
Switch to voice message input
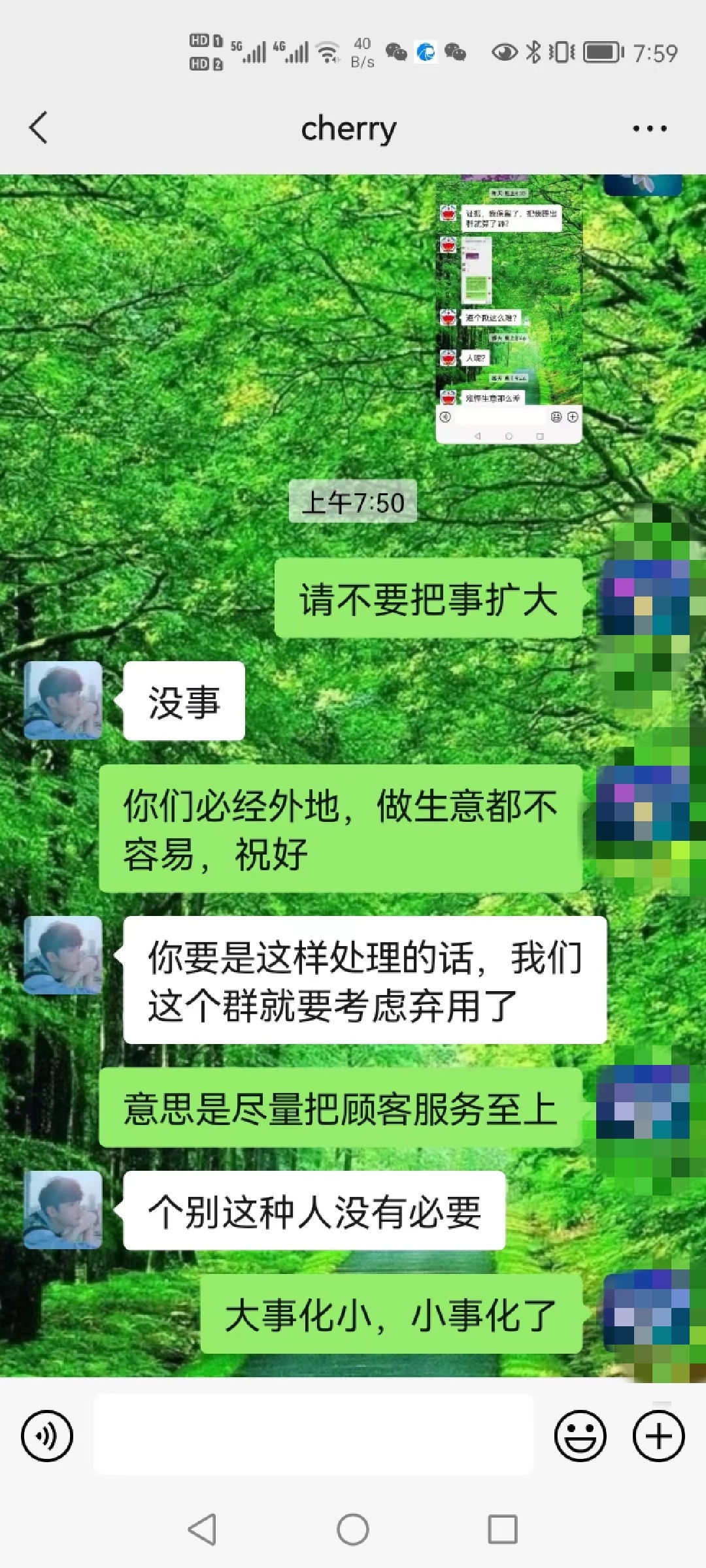click(x=47, y=1435)
